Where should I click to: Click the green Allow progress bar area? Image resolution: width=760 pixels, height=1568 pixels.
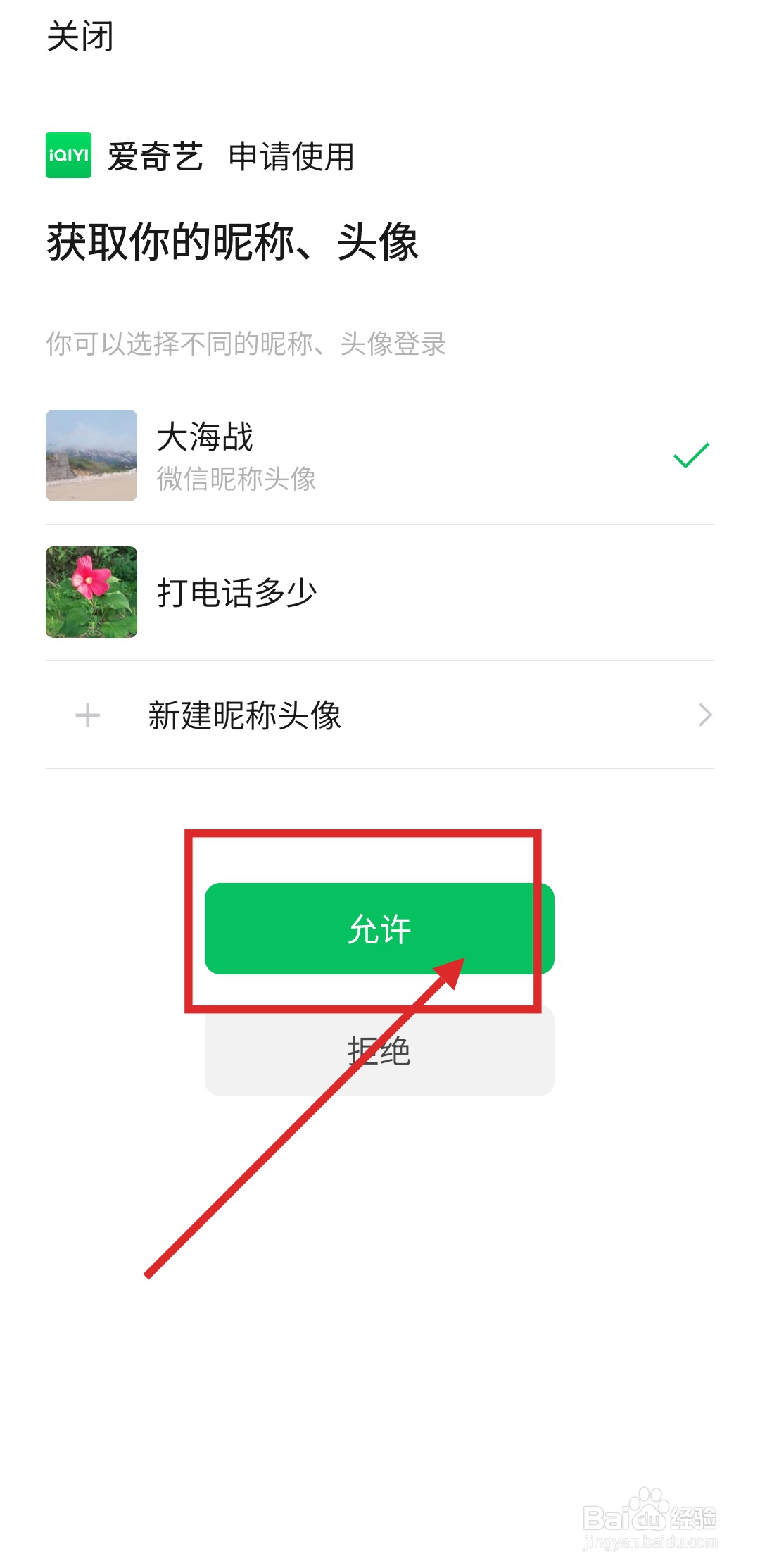click(x=380, y=928)
